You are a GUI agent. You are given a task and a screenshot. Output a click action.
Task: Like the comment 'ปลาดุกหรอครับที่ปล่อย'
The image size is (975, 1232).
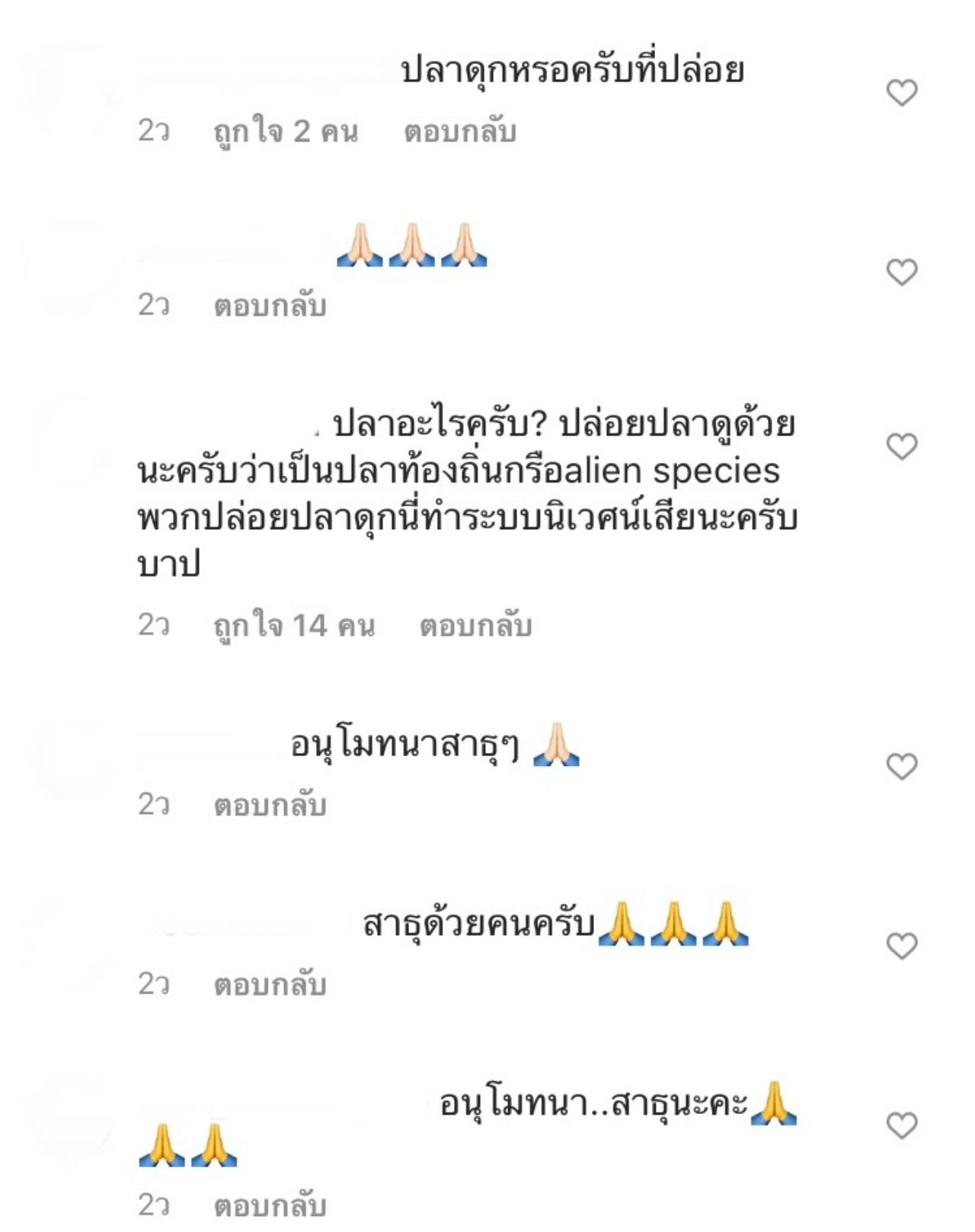tap(902, 93)
